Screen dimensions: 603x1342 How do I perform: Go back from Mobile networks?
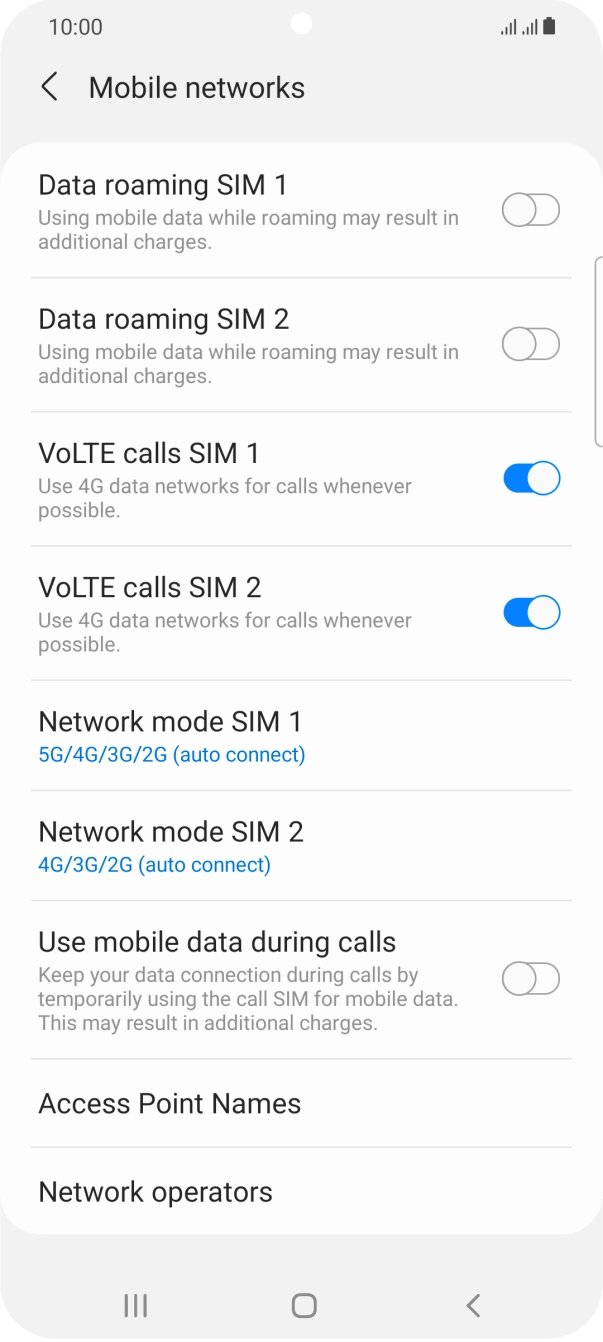[x=49, y=87]
